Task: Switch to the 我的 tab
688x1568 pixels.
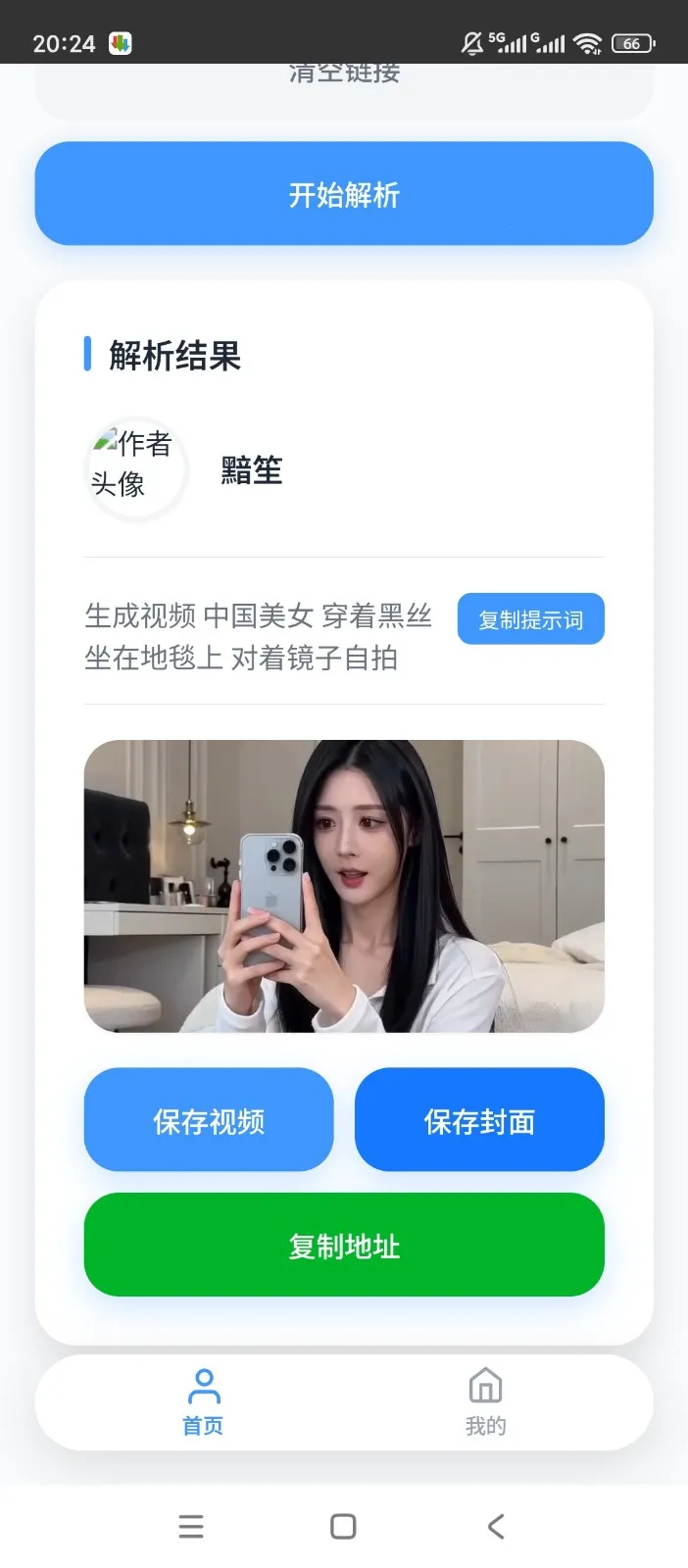Action: (485, 1402)
